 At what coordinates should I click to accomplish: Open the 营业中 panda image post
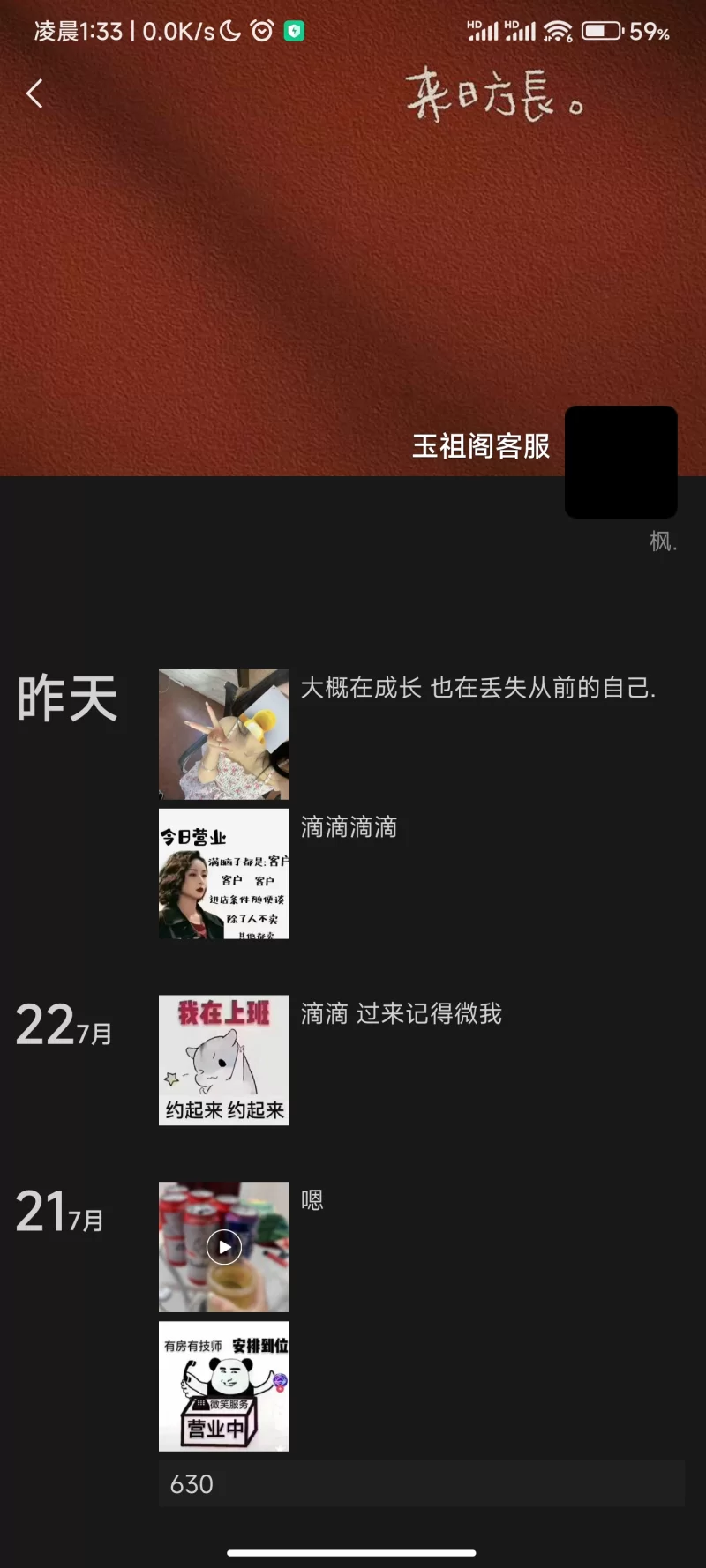[224, 1385]
